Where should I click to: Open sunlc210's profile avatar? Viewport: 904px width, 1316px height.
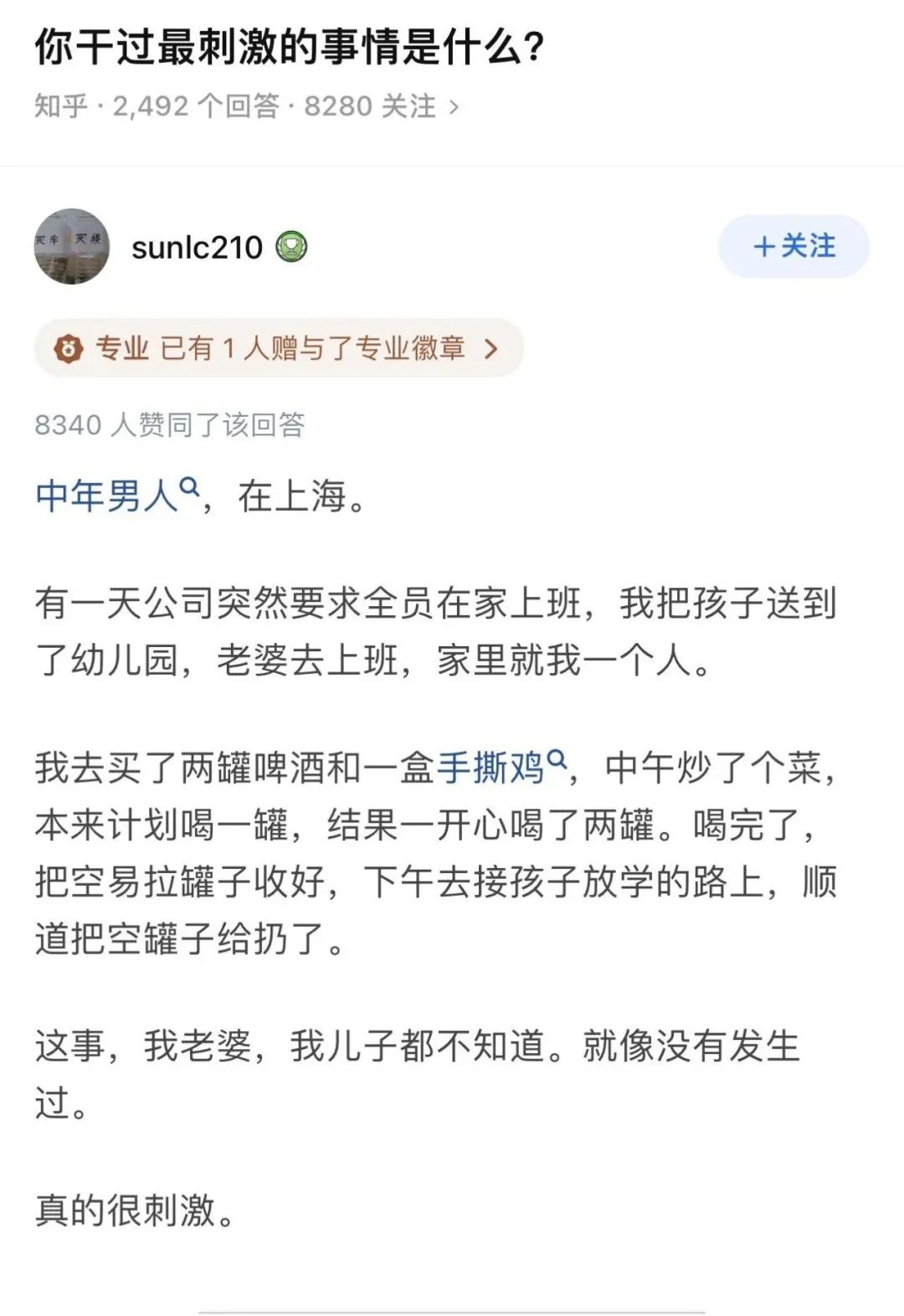72,246
